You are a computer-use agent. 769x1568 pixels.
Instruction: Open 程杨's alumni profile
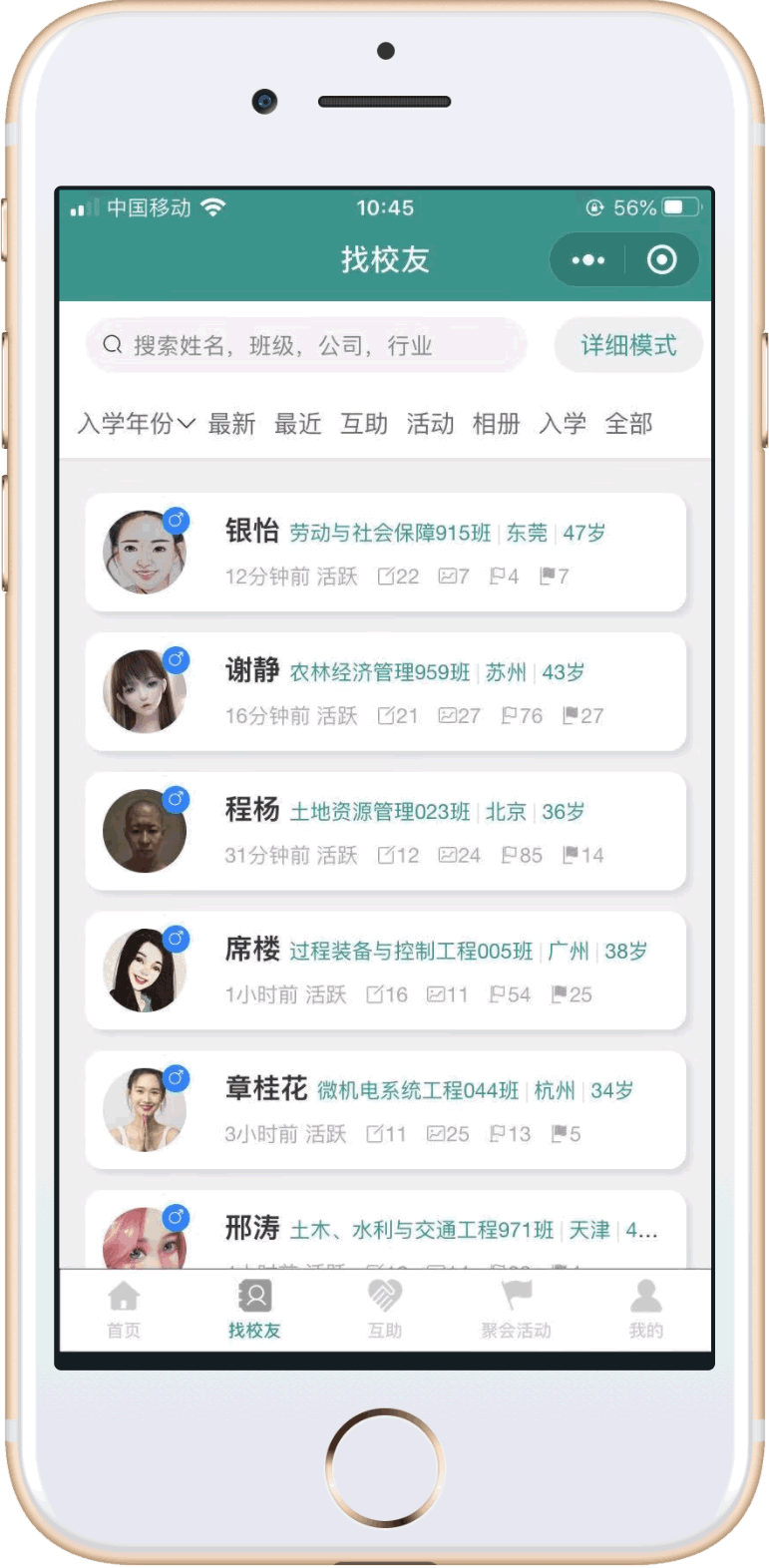tap(385, 831)
